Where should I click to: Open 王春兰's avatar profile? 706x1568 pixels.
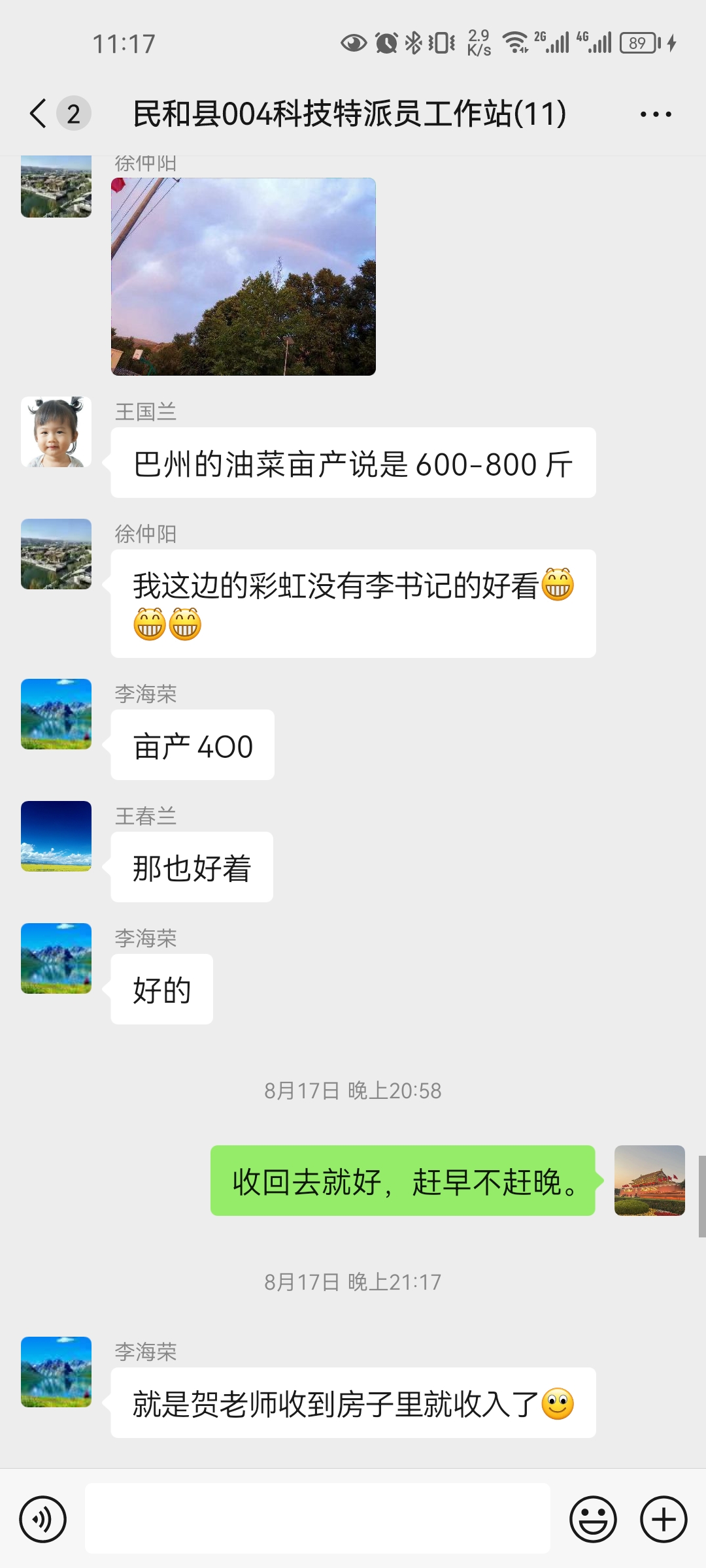(56, 836)
